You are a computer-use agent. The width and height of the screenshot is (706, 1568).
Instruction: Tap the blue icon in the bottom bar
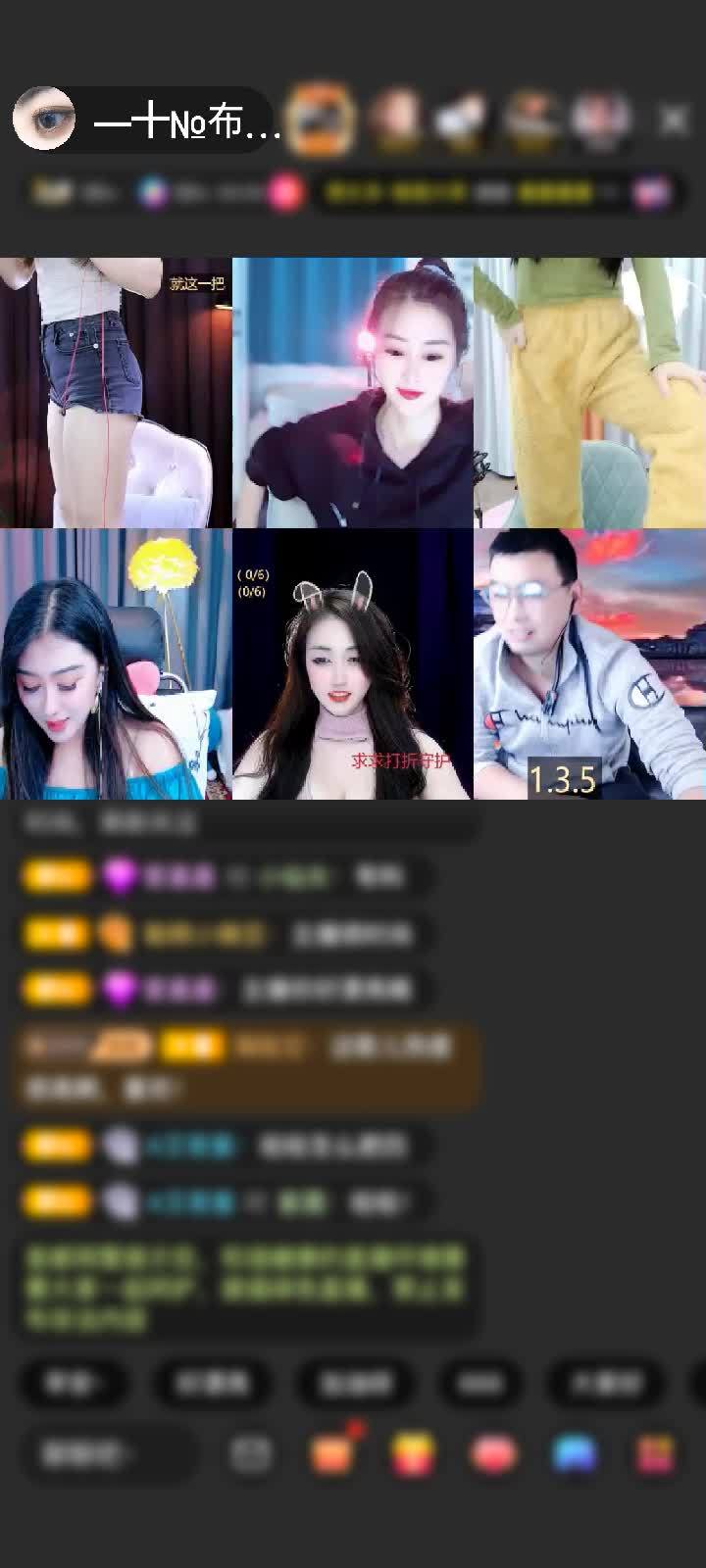575,1453
